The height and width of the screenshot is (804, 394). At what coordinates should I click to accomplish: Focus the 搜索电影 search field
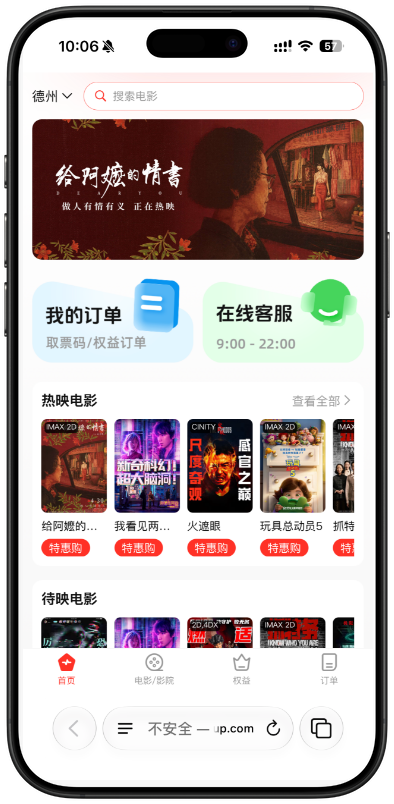point(224,96)
